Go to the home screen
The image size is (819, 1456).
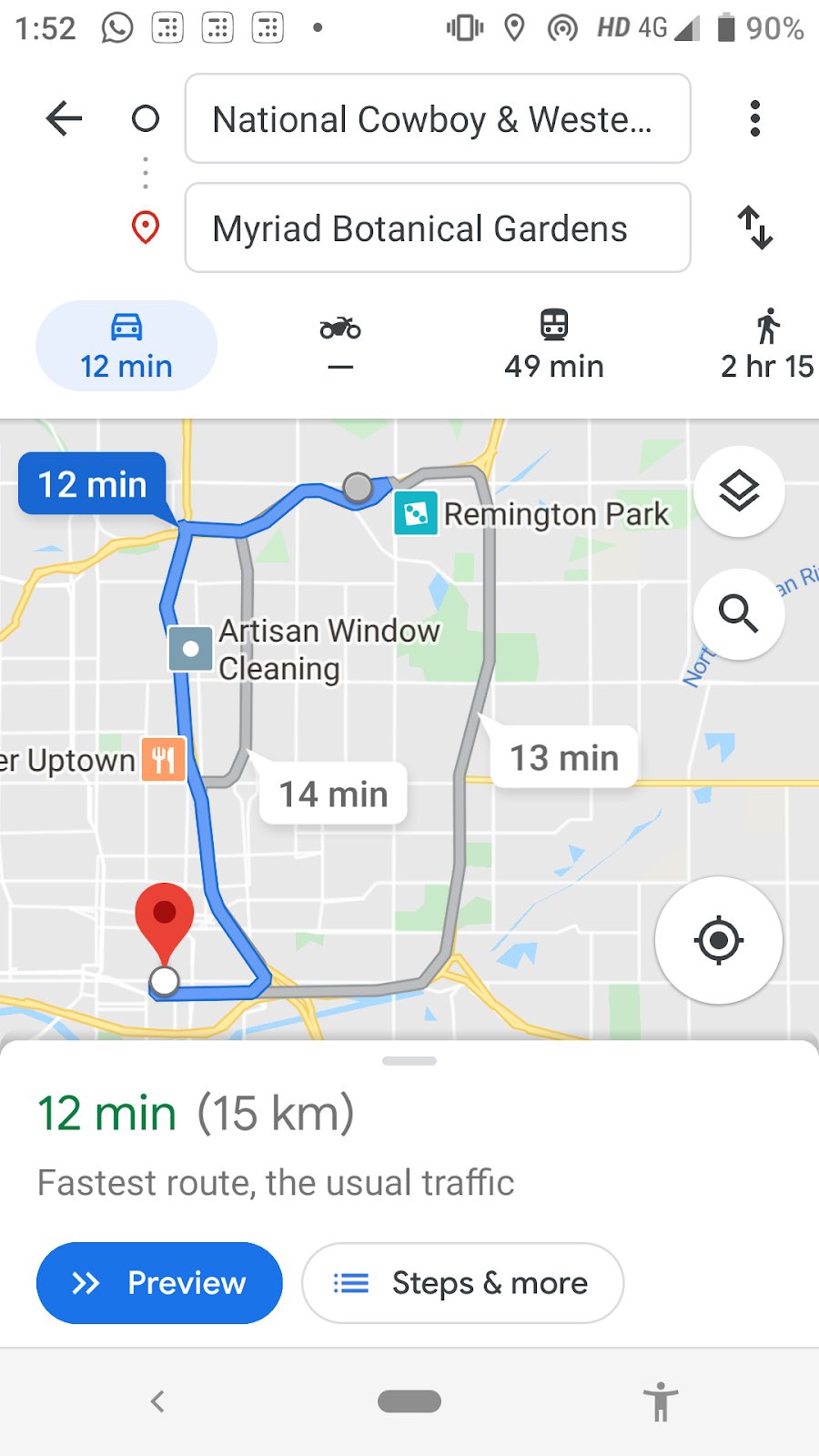(x=409, y=1401)
